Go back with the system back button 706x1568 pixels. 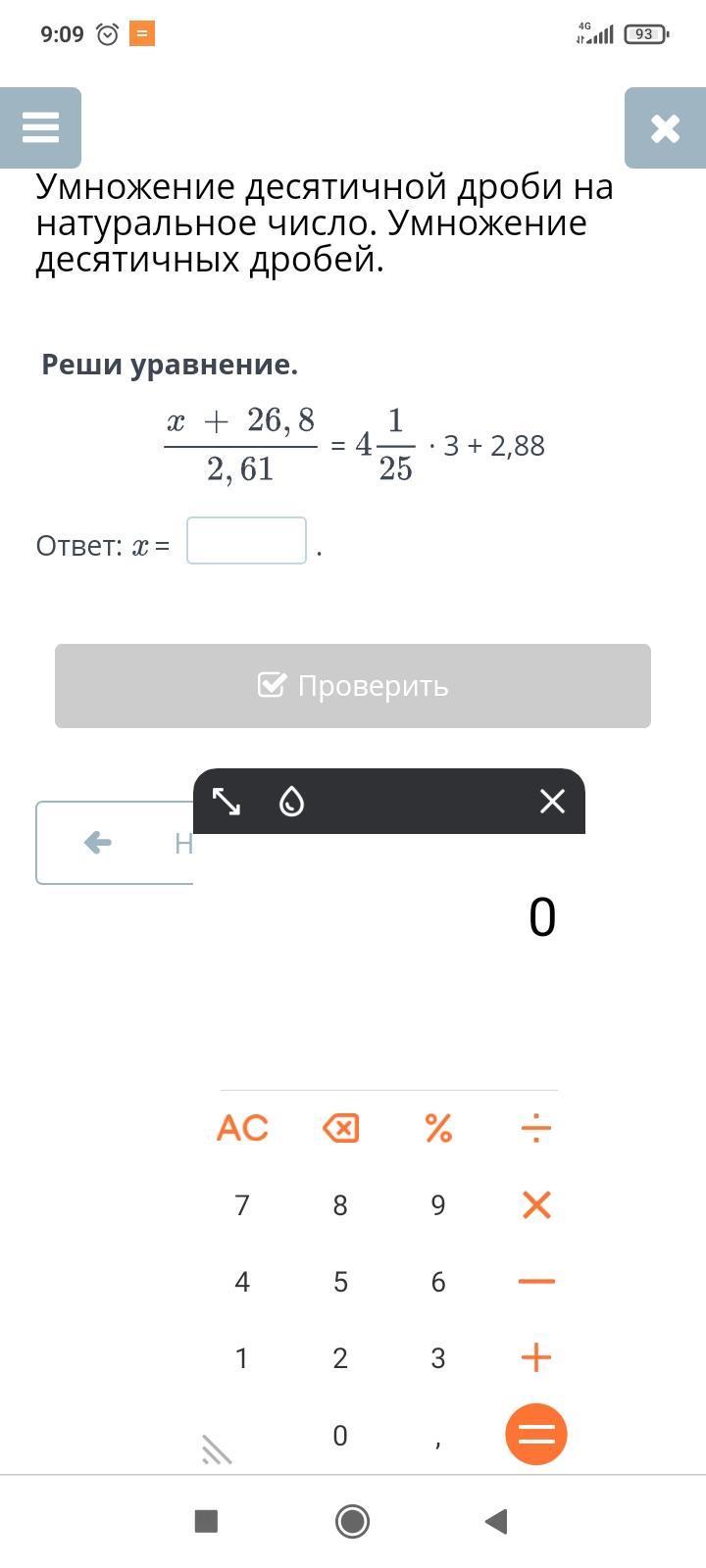click(x=496, y=1521)
